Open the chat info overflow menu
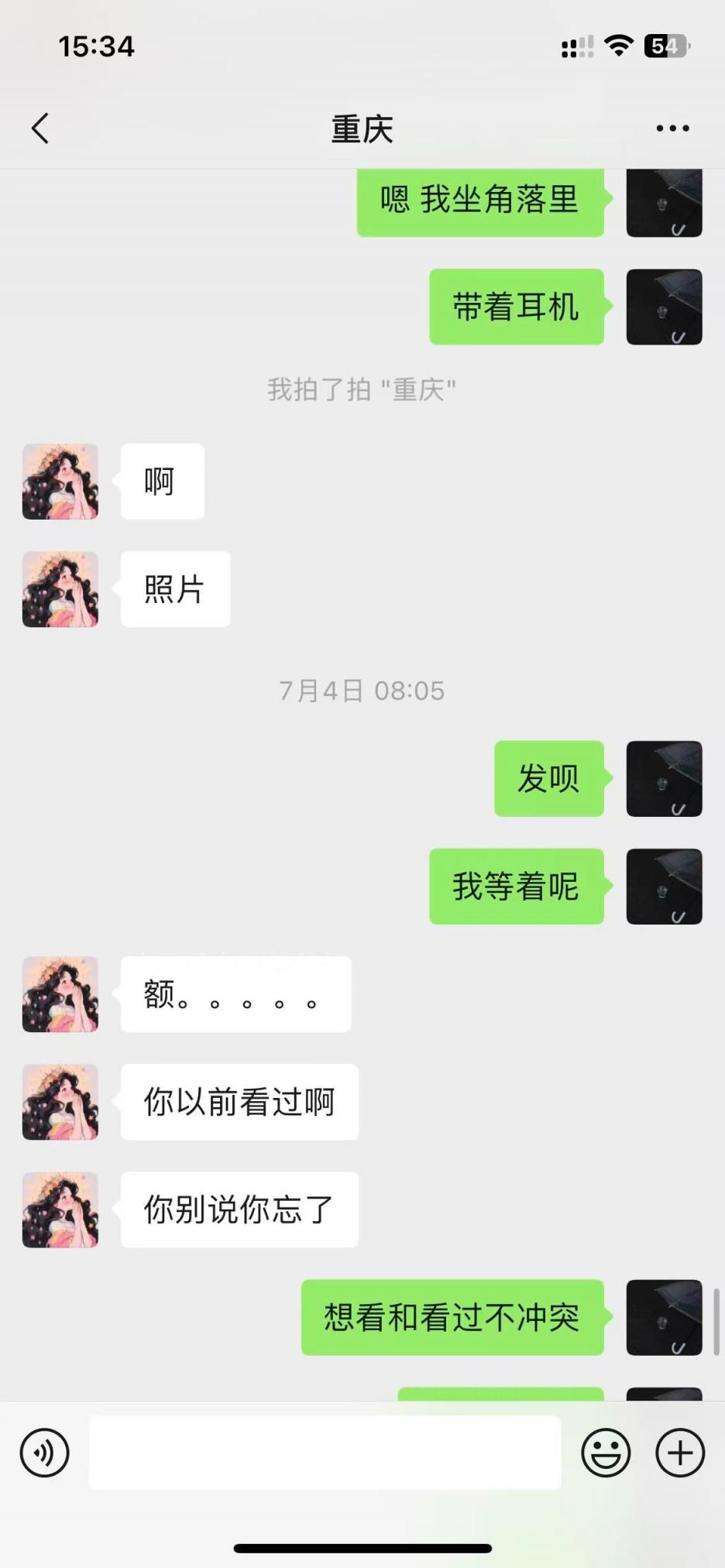Viewport: 725px width, 1568px height. coord(672,129)
